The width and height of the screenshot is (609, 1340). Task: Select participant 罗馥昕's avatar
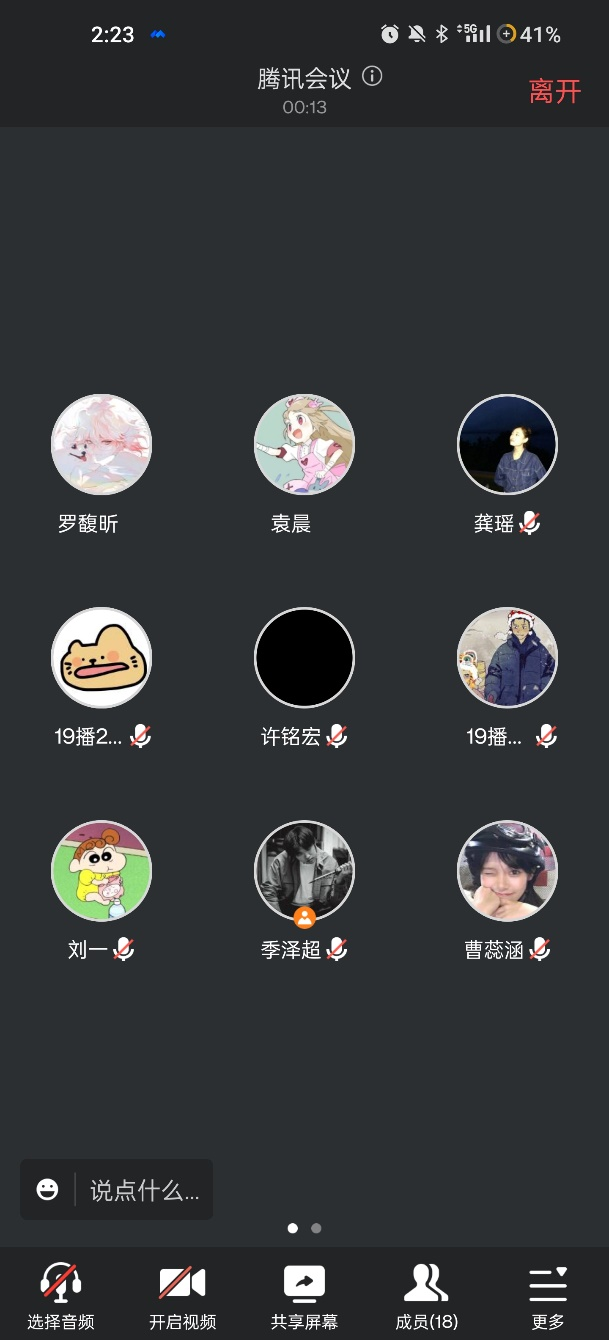[x=101, y=444]
